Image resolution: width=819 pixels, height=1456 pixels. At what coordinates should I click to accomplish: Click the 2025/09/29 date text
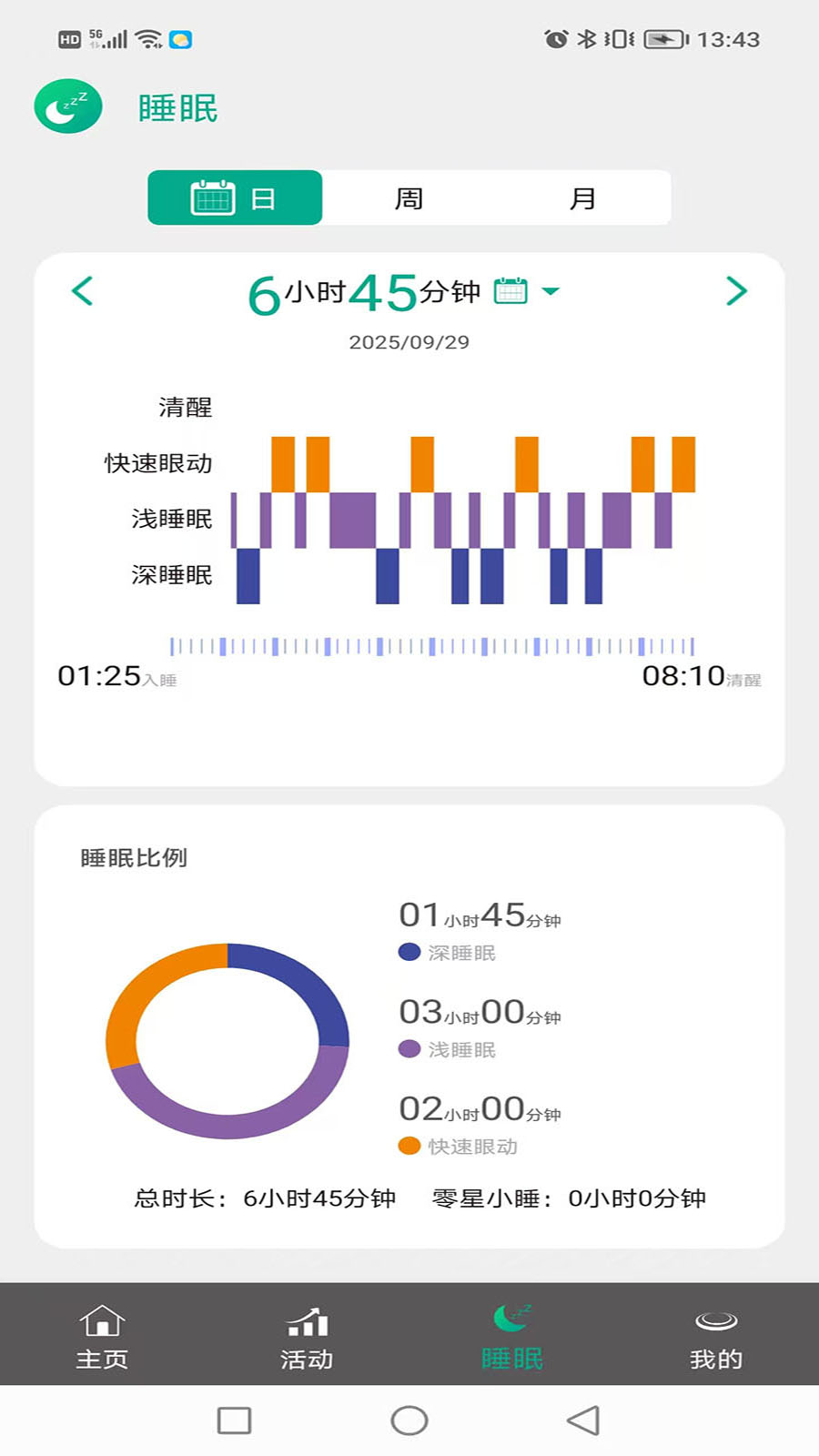pyautogui.click(x=409, y=343)
